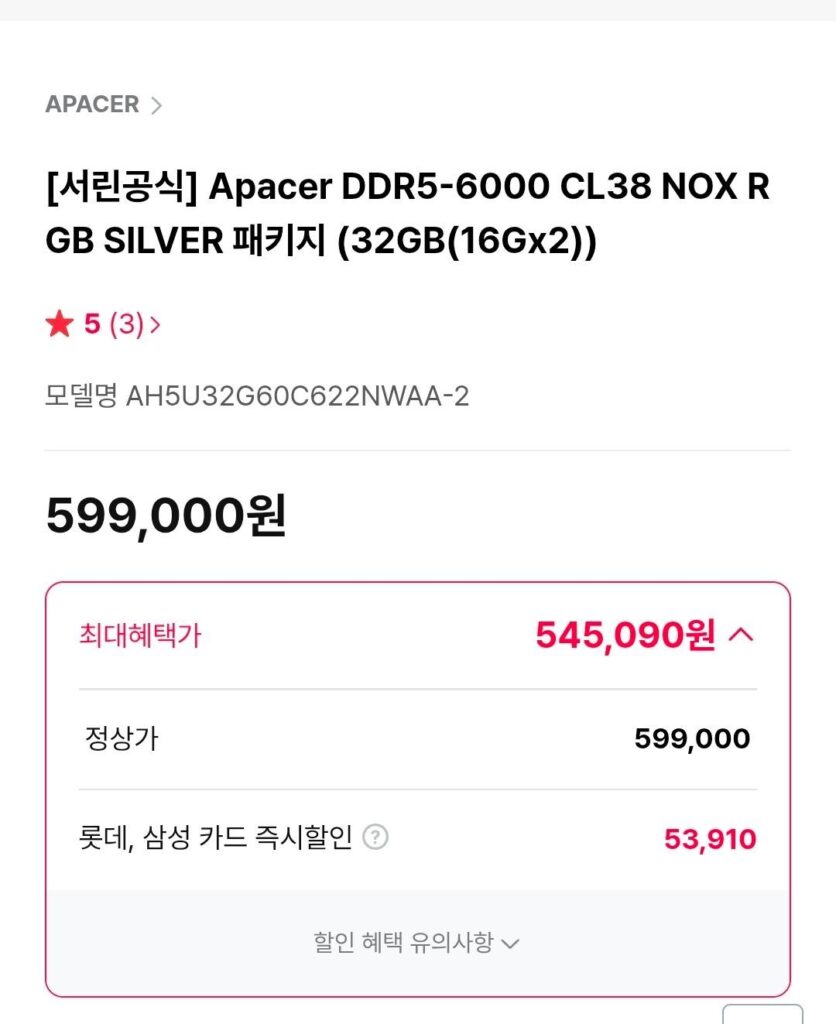Click the star beside the number 5
Viewport: 836px width, 1024px height.
[x=59, y=322]
